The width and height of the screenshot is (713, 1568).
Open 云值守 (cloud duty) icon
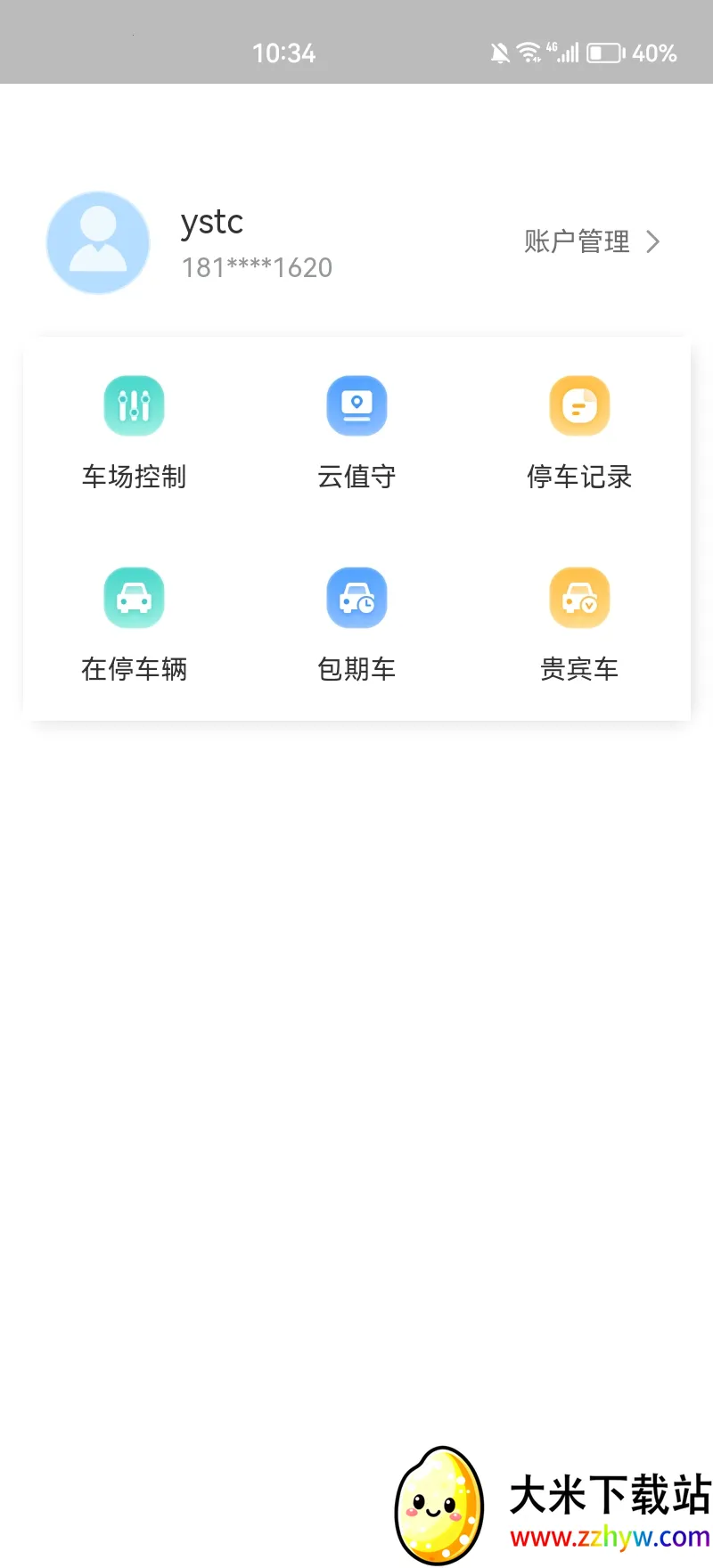[356, 405]
